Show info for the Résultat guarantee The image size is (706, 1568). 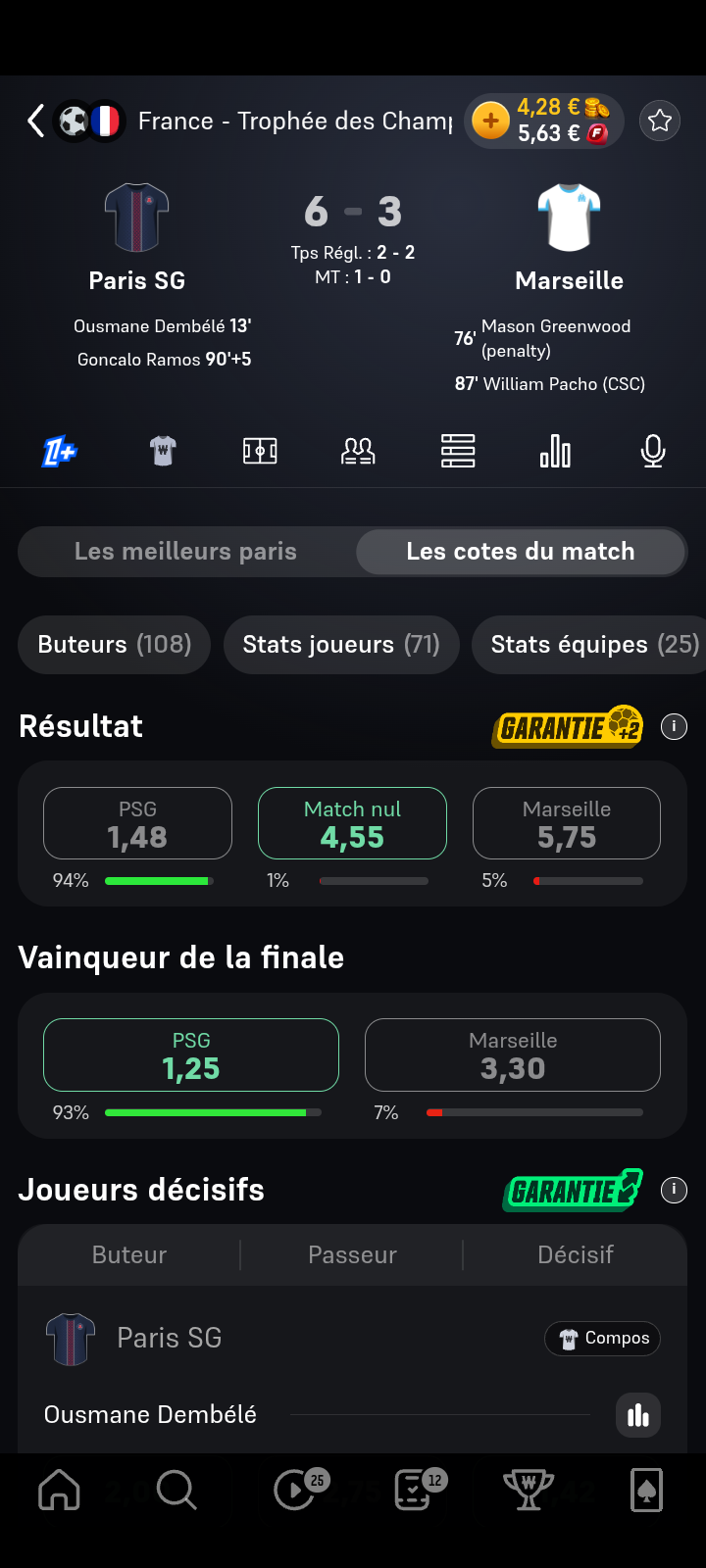point(674,726)
